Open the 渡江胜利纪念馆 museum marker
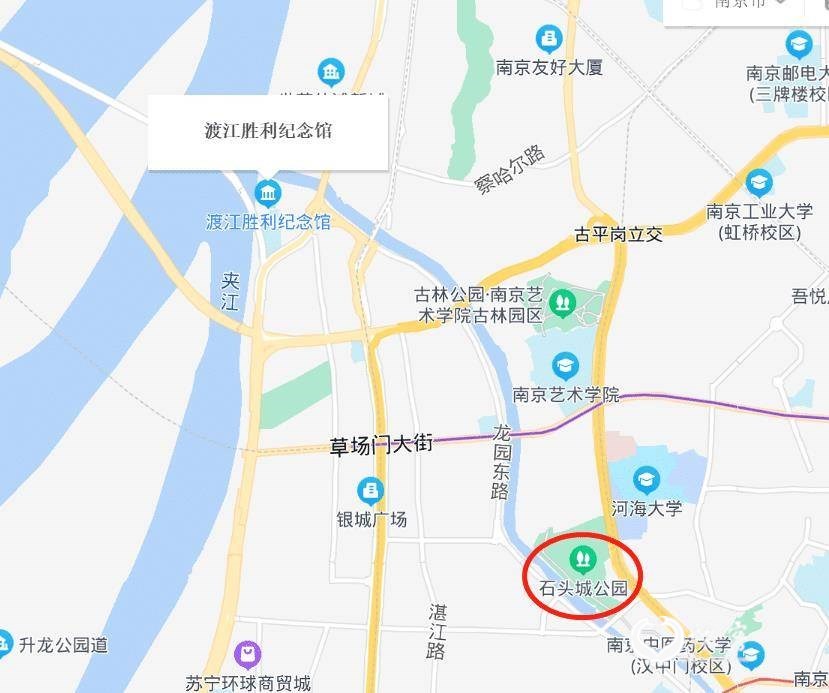 tap(268, 191)
